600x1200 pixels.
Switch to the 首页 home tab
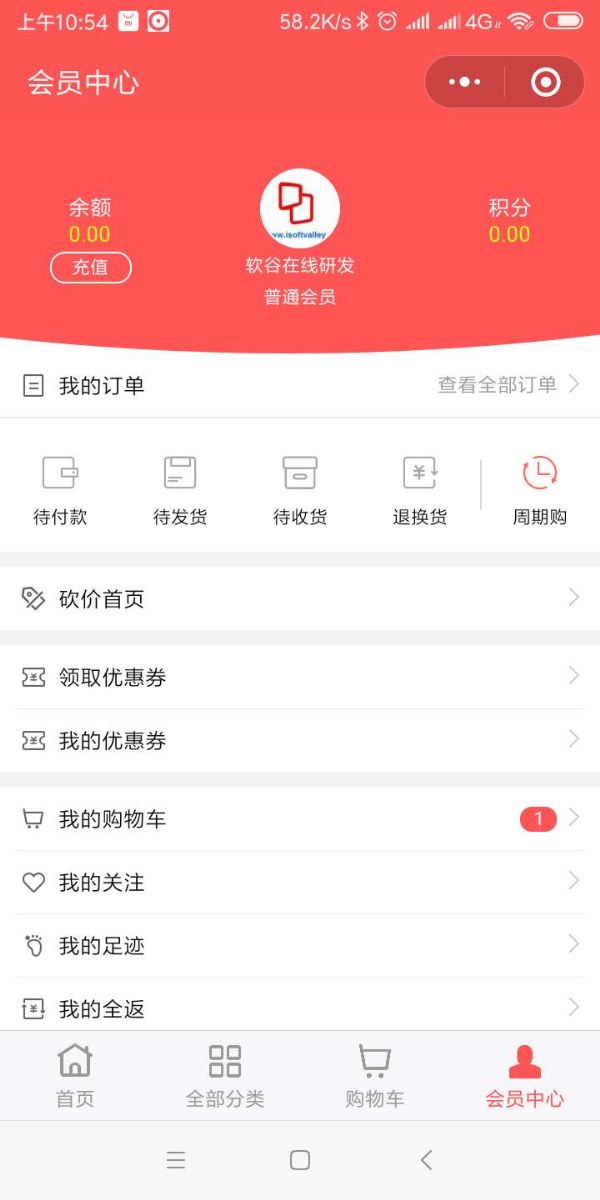coord(75,1076)
